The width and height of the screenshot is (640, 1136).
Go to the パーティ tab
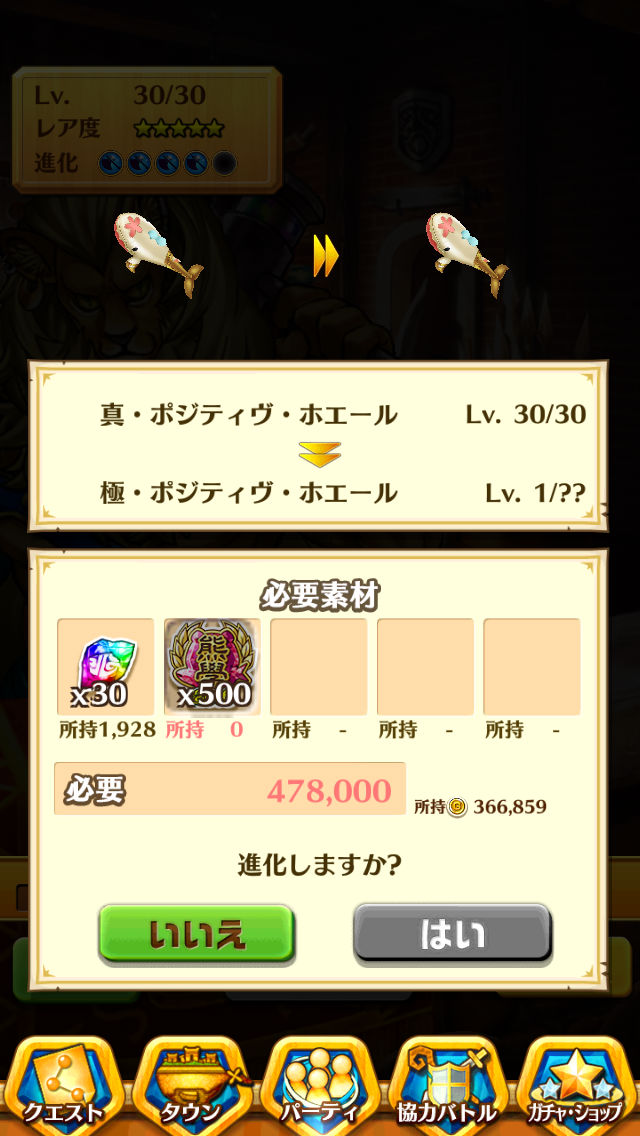(320, 1086)
